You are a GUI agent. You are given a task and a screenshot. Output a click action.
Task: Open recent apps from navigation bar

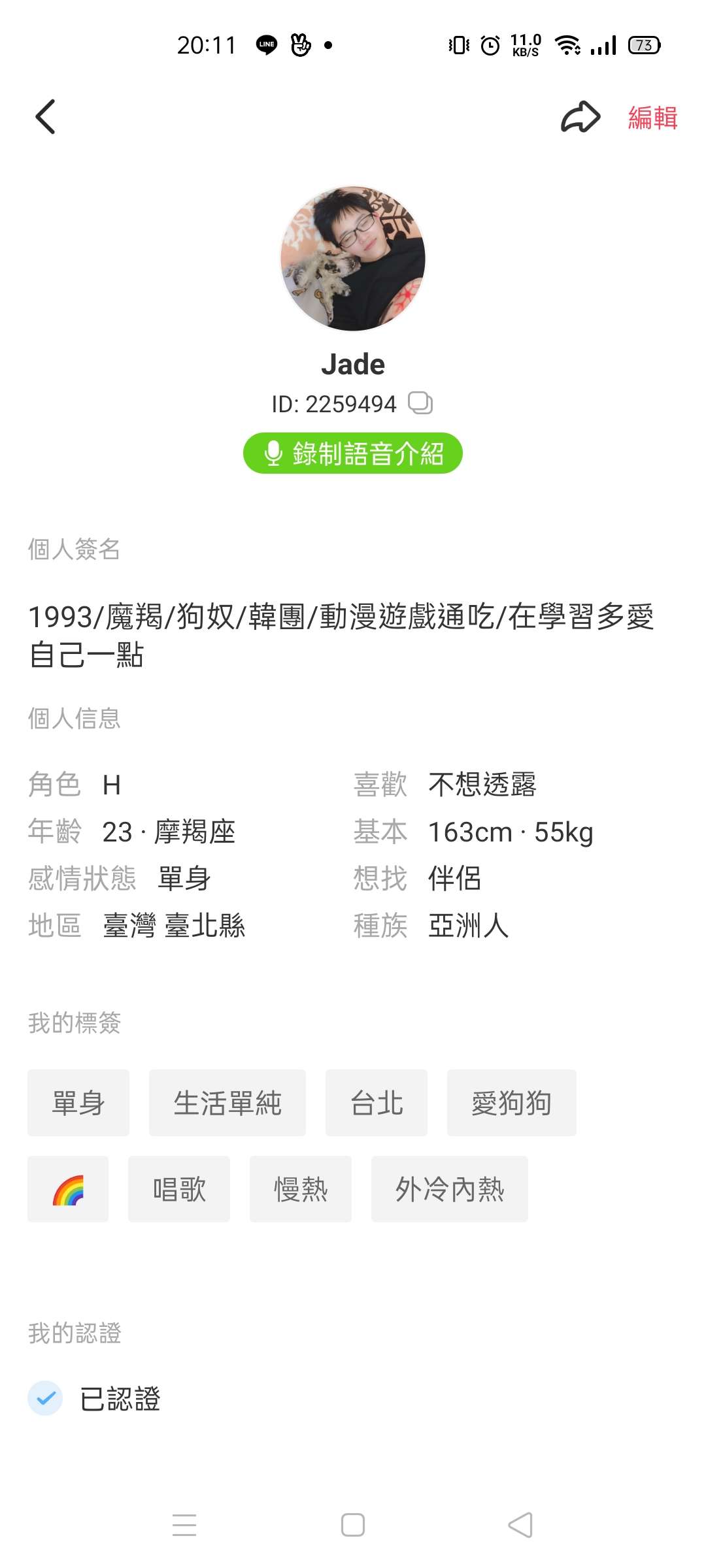coord(184,1525)
